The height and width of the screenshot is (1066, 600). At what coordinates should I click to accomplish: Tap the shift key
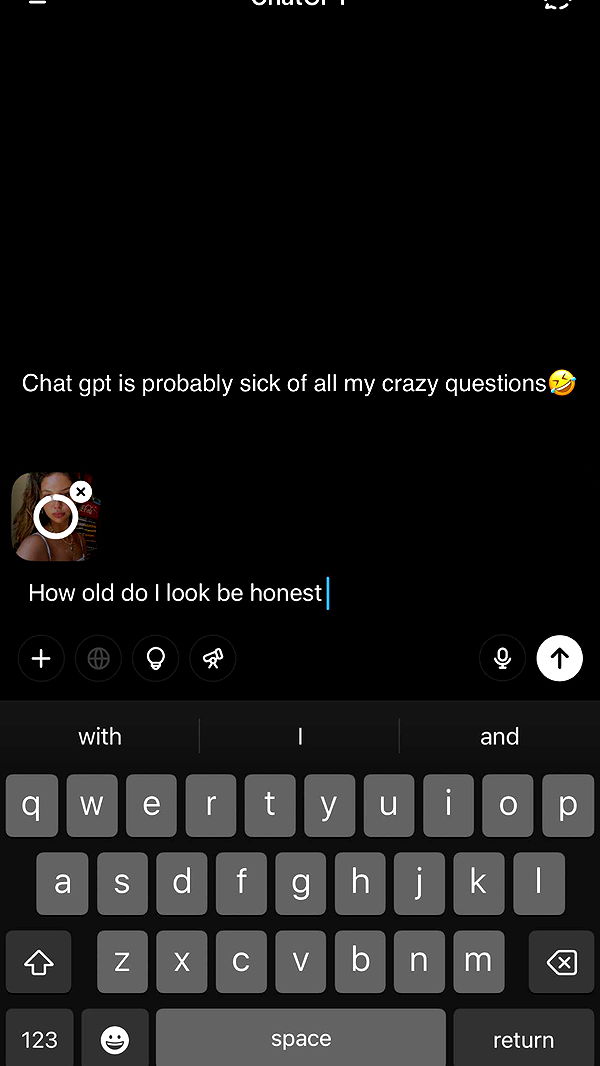click(39, 962)
